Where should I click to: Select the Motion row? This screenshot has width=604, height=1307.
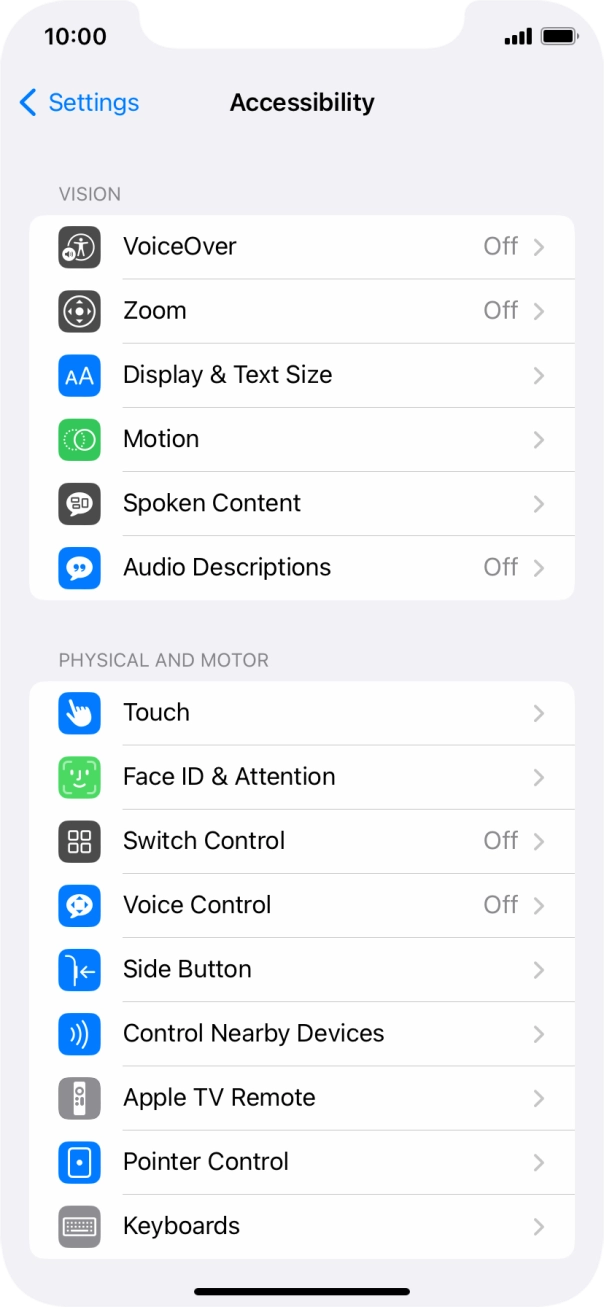click(302, 439)
